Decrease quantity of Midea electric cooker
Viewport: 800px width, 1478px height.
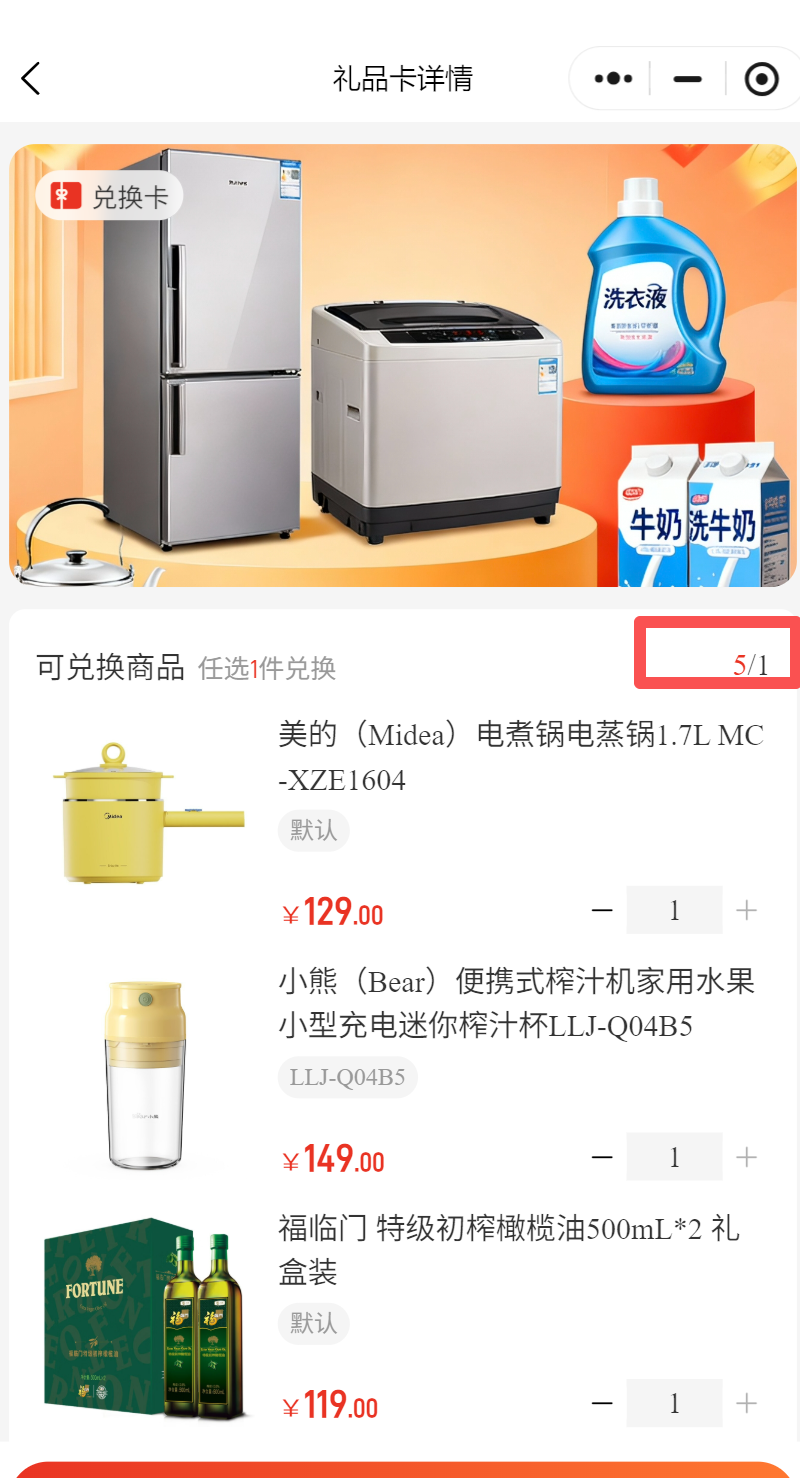pos(602,910)
